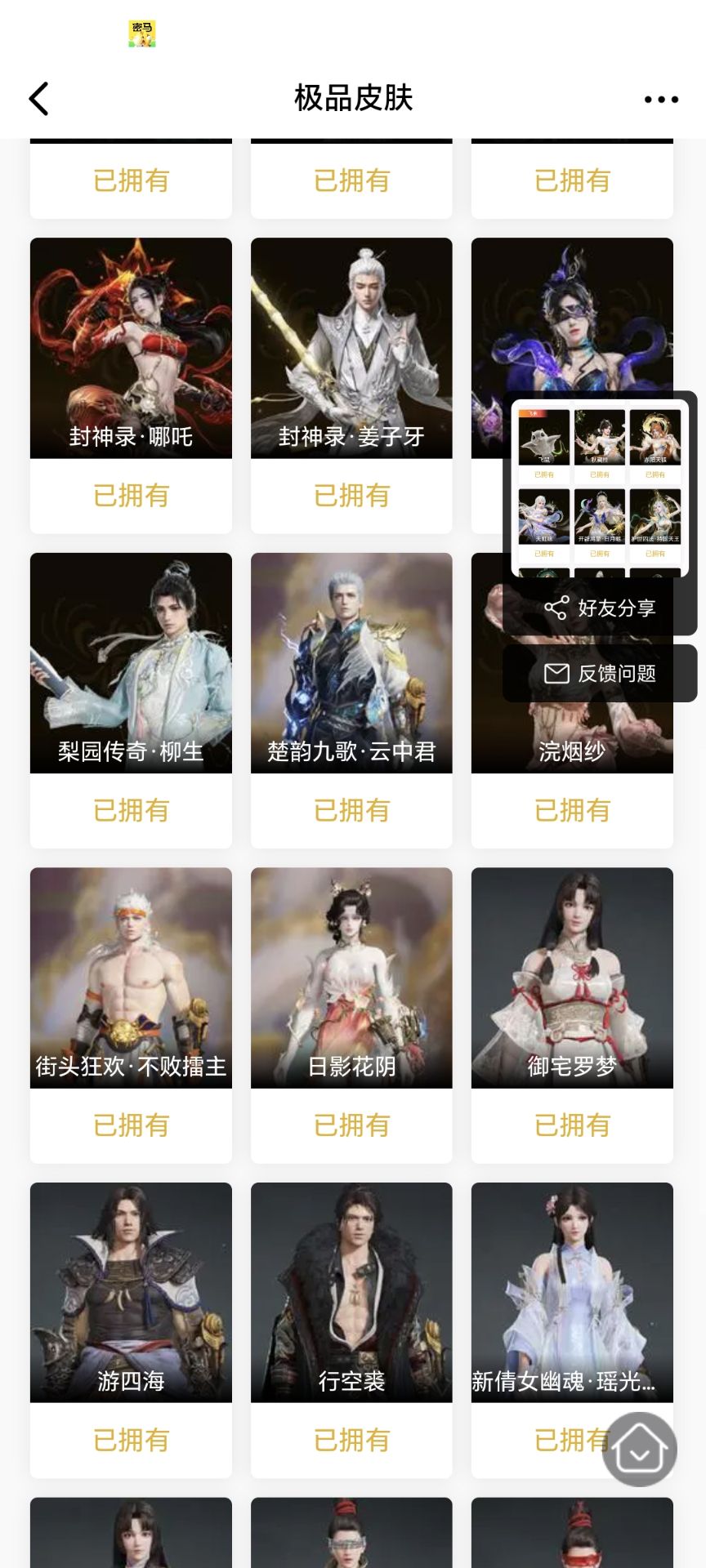View the 游四海 skin
This screenshot has height=1568, width=706.
click(131, 1292)
